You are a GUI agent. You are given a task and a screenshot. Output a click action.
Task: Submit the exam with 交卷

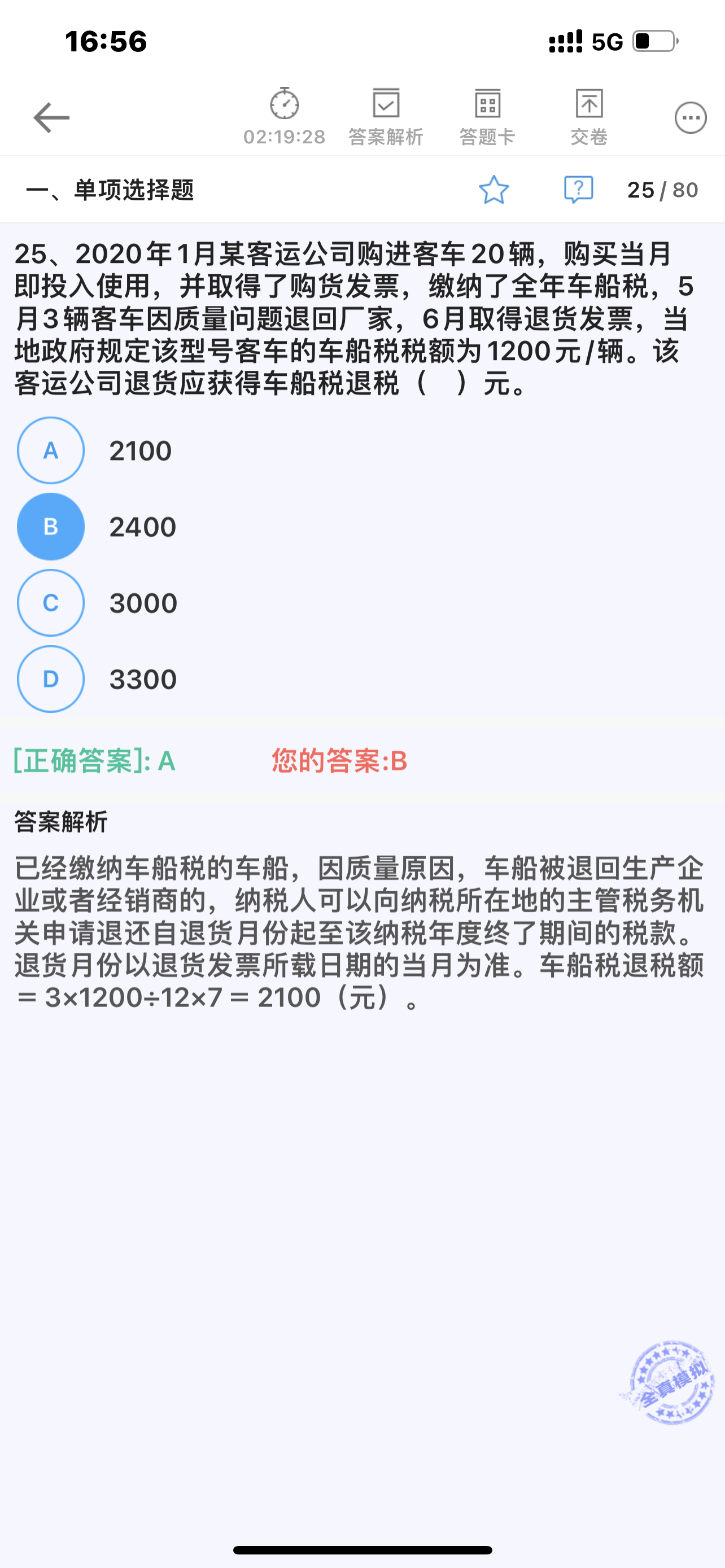589,117
